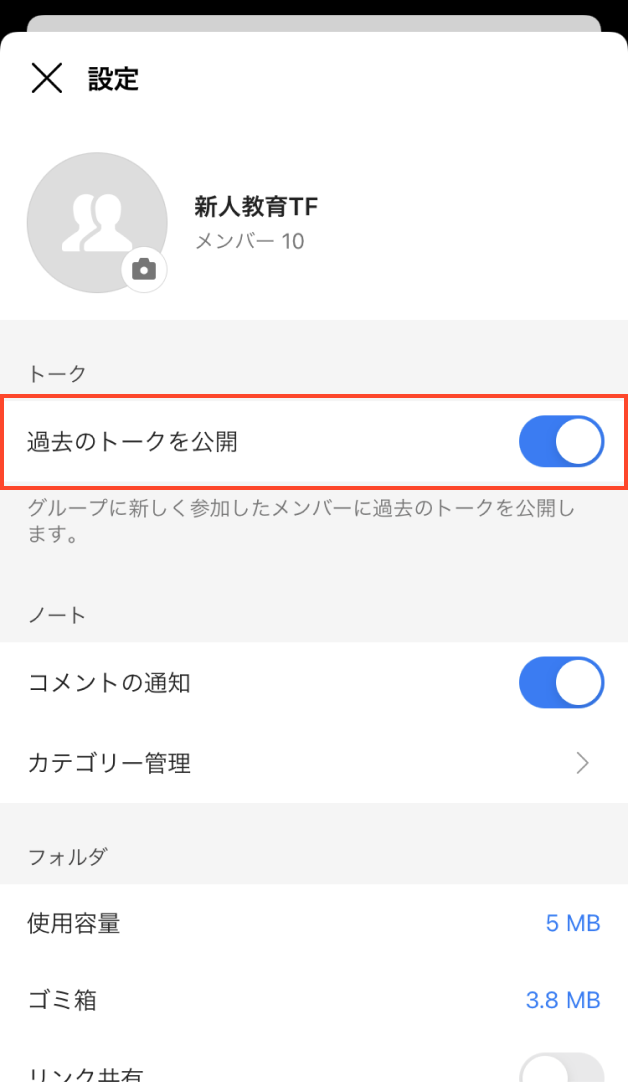Viewport: 628px width, 1082px height.
Task: Change the group photo with the camera icon
Action: 144,269
